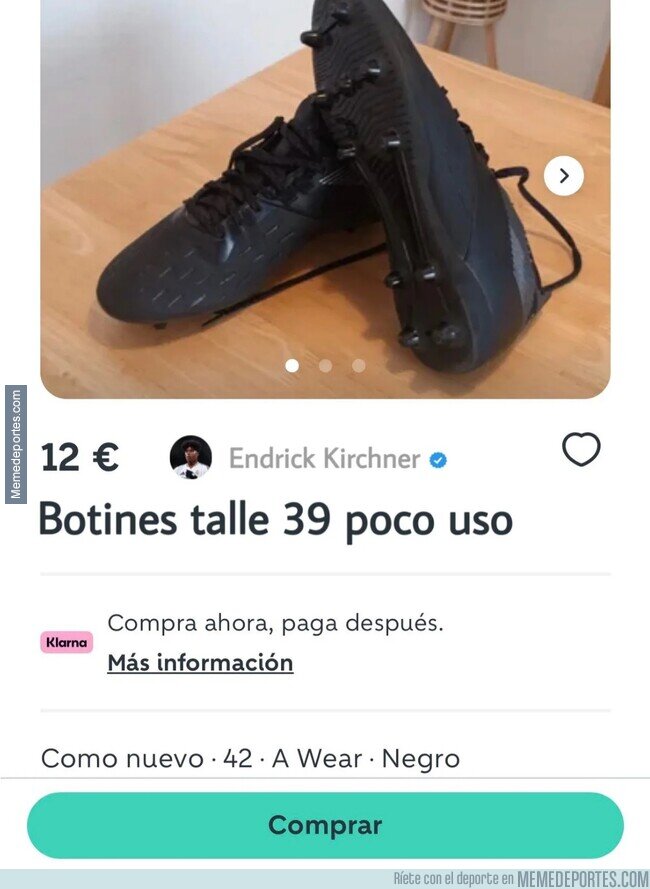Open Endrick Kirchner's seller profile
The width and height of the screenshot is (650, 889).
point(324,458)
